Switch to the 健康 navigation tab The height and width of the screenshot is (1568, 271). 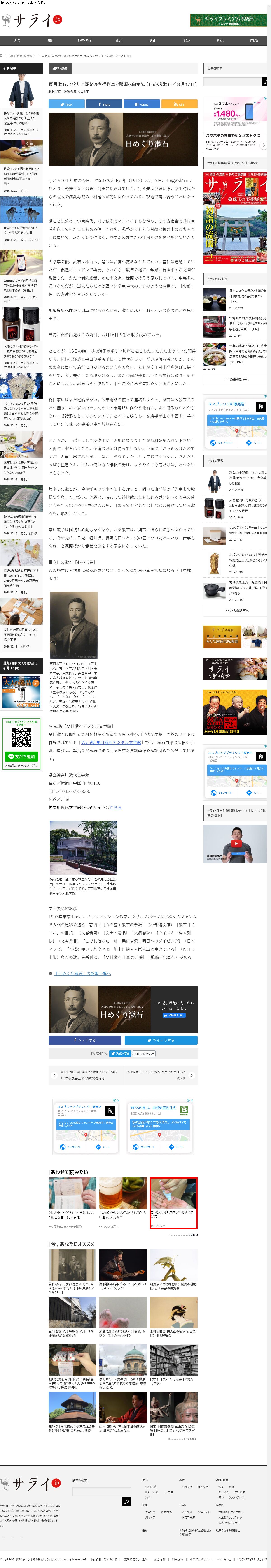click(118, 40)
